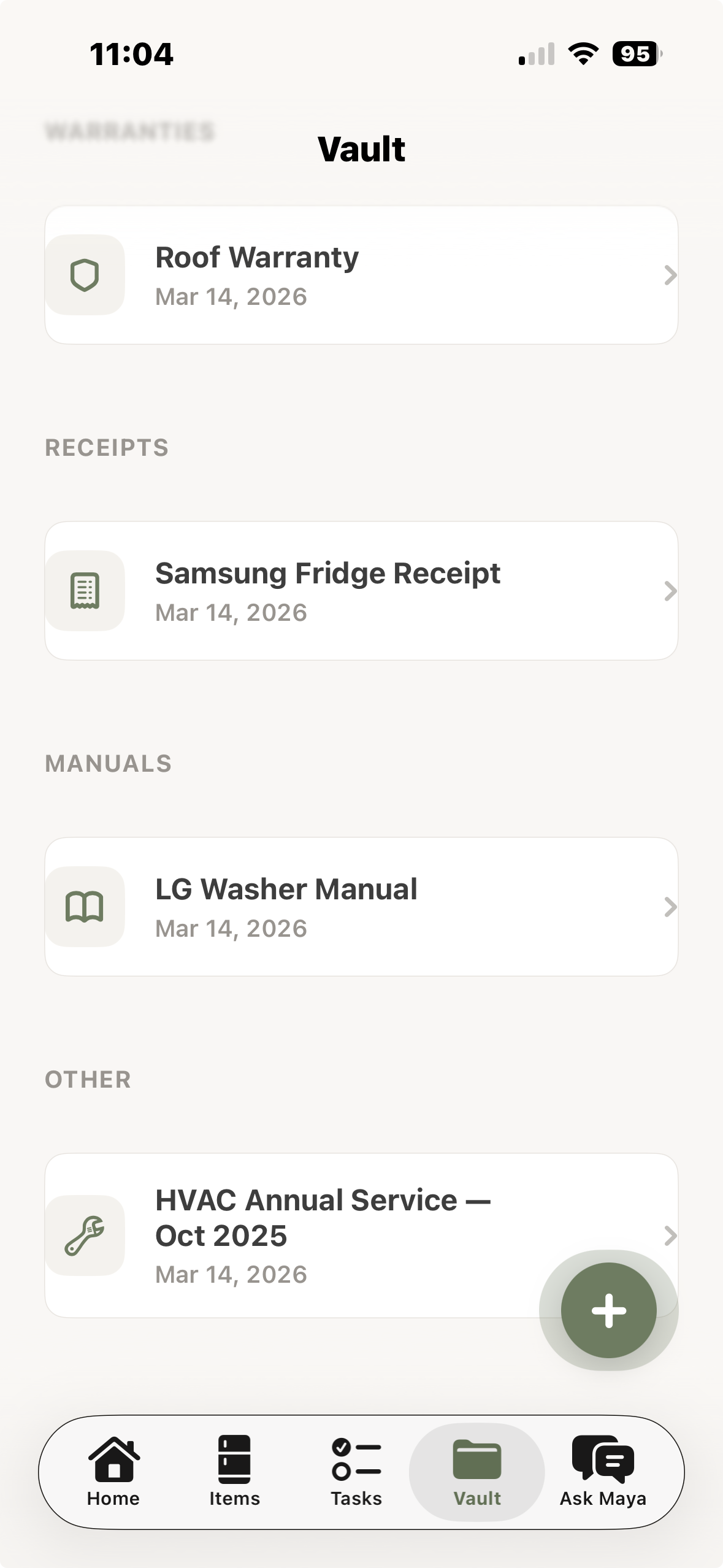Open the HVAC Annual Service chevron
723x1568 pixels.
point(669,1235)
